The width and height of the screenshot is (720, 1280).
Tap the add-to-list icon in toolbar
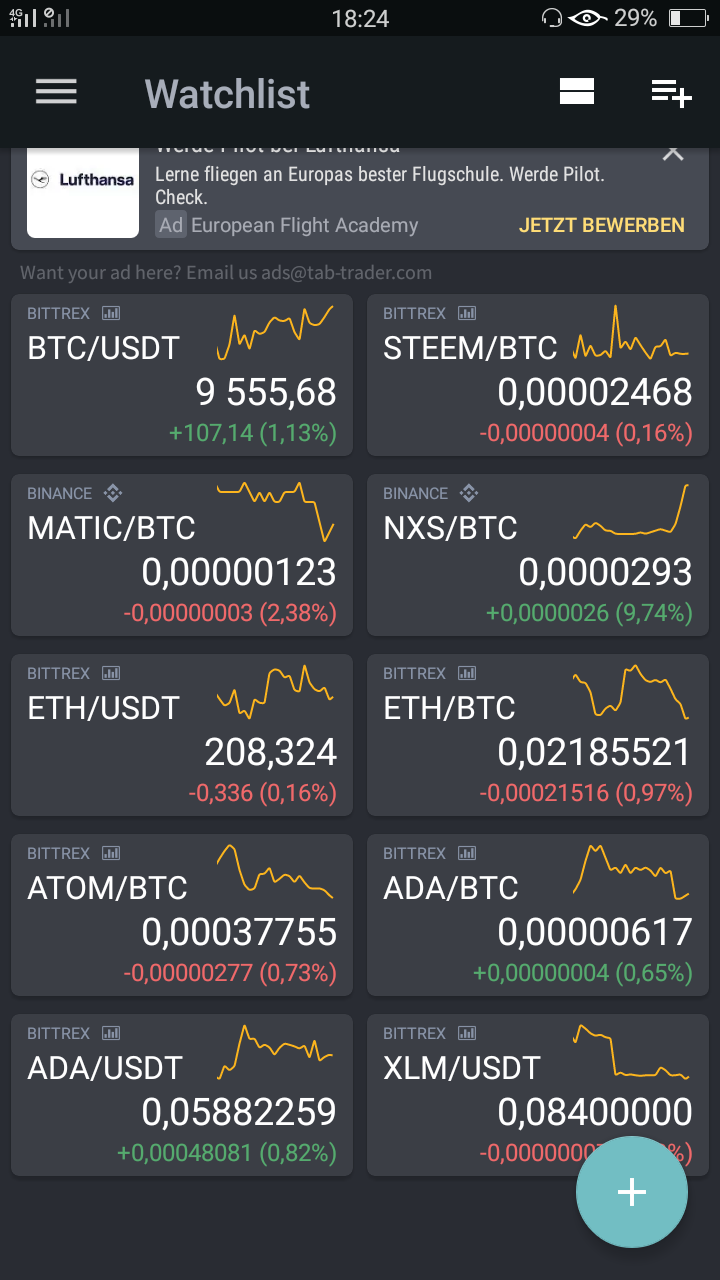click(x=671, y=93)
